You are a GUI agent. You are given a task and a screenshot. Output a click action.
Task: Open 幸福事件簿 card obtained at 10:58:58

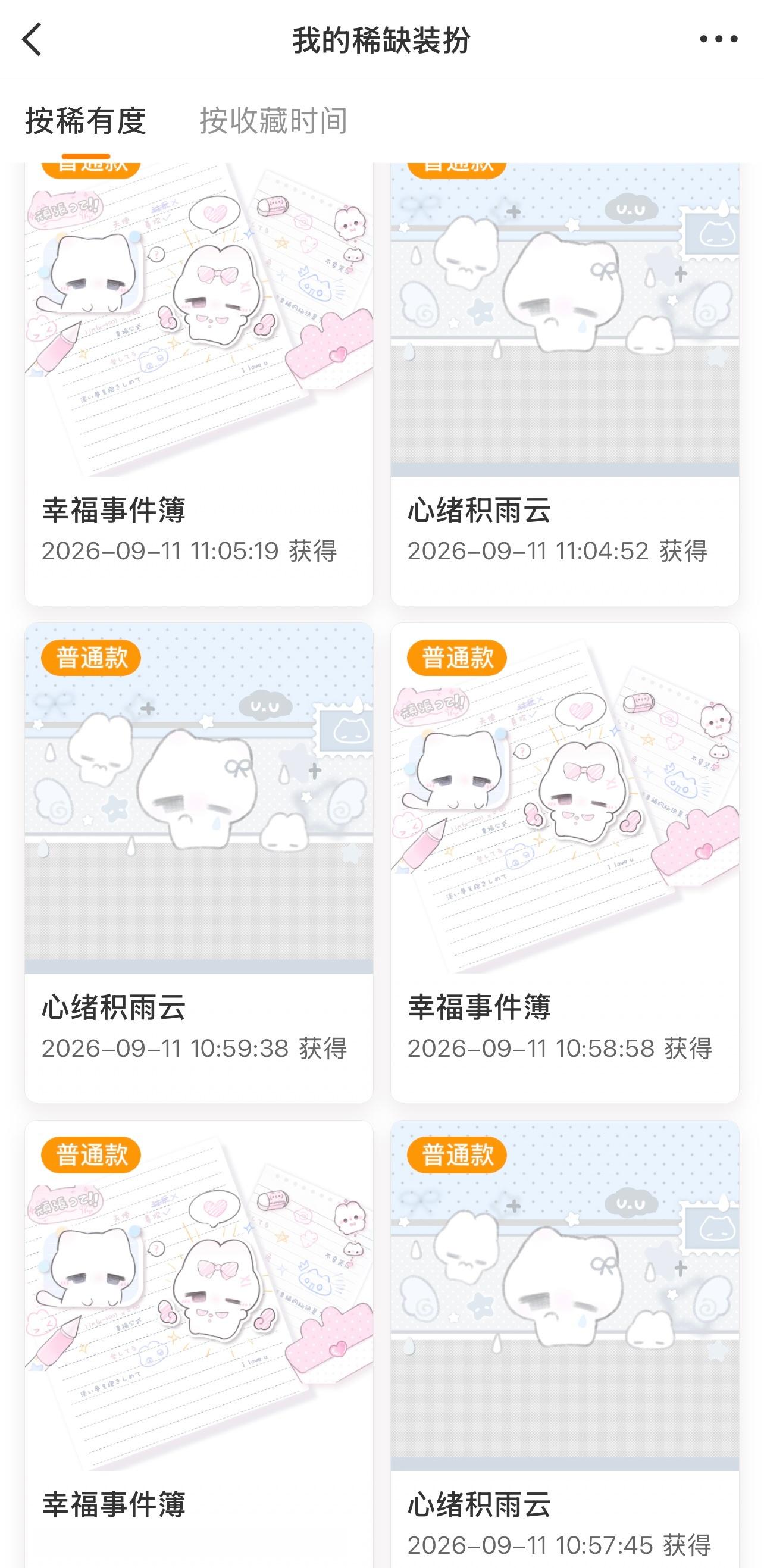tap(565, 862)
